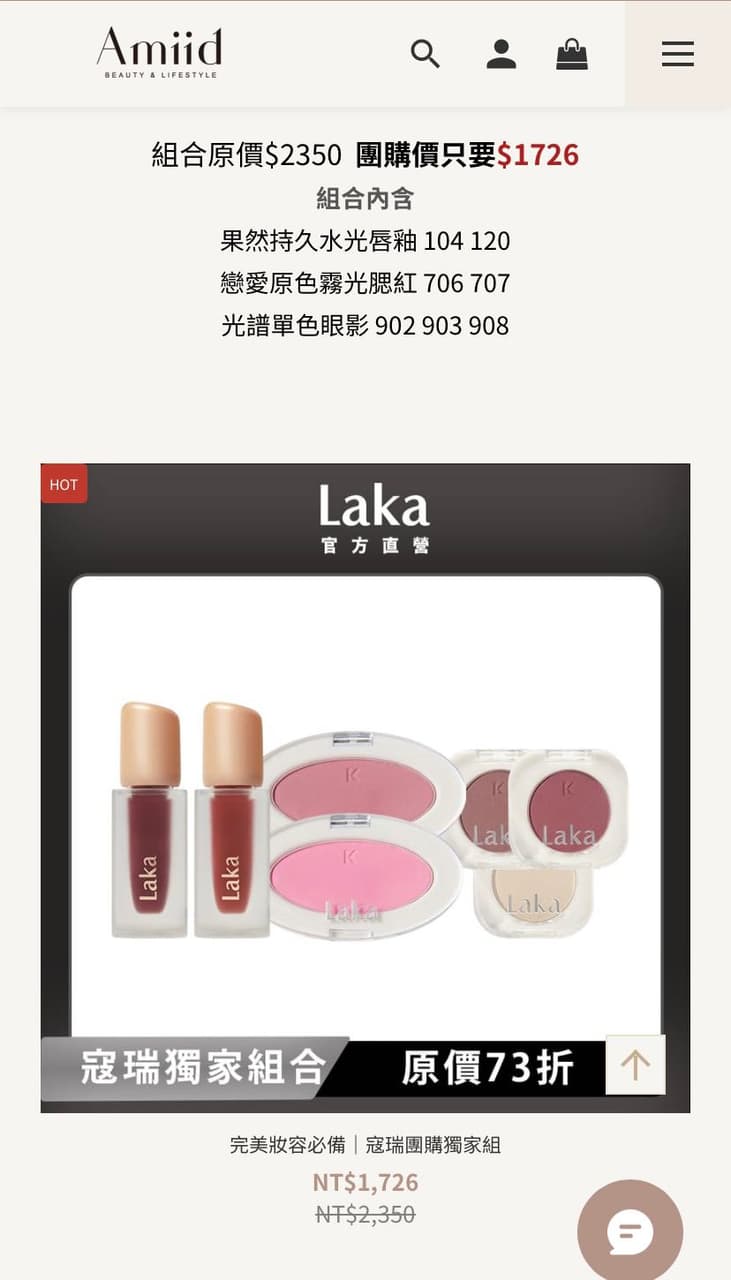The width and height of the screenshot is (731, 1280).
Task: Click the chat bubble icon
Action: (x=629, y=1230)
